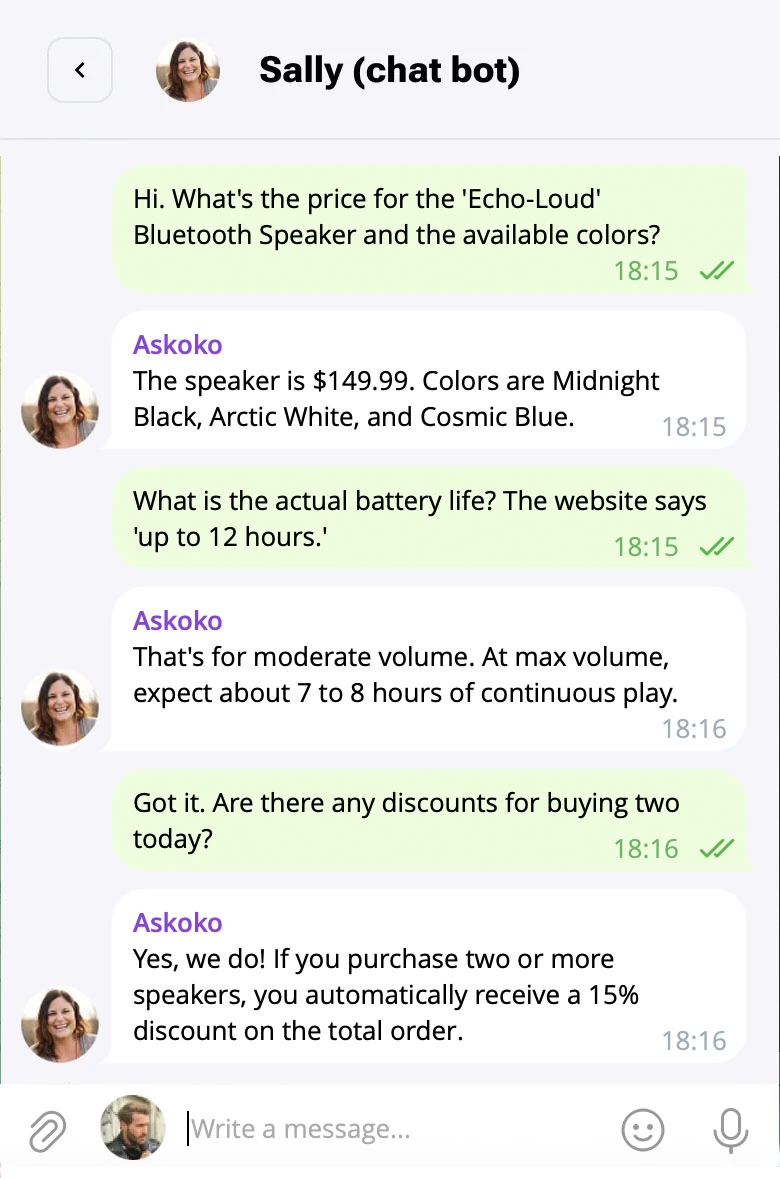Go back using the header arrow
The image size is (780, 1178).
pyautogui.click(x=80, y=70)
